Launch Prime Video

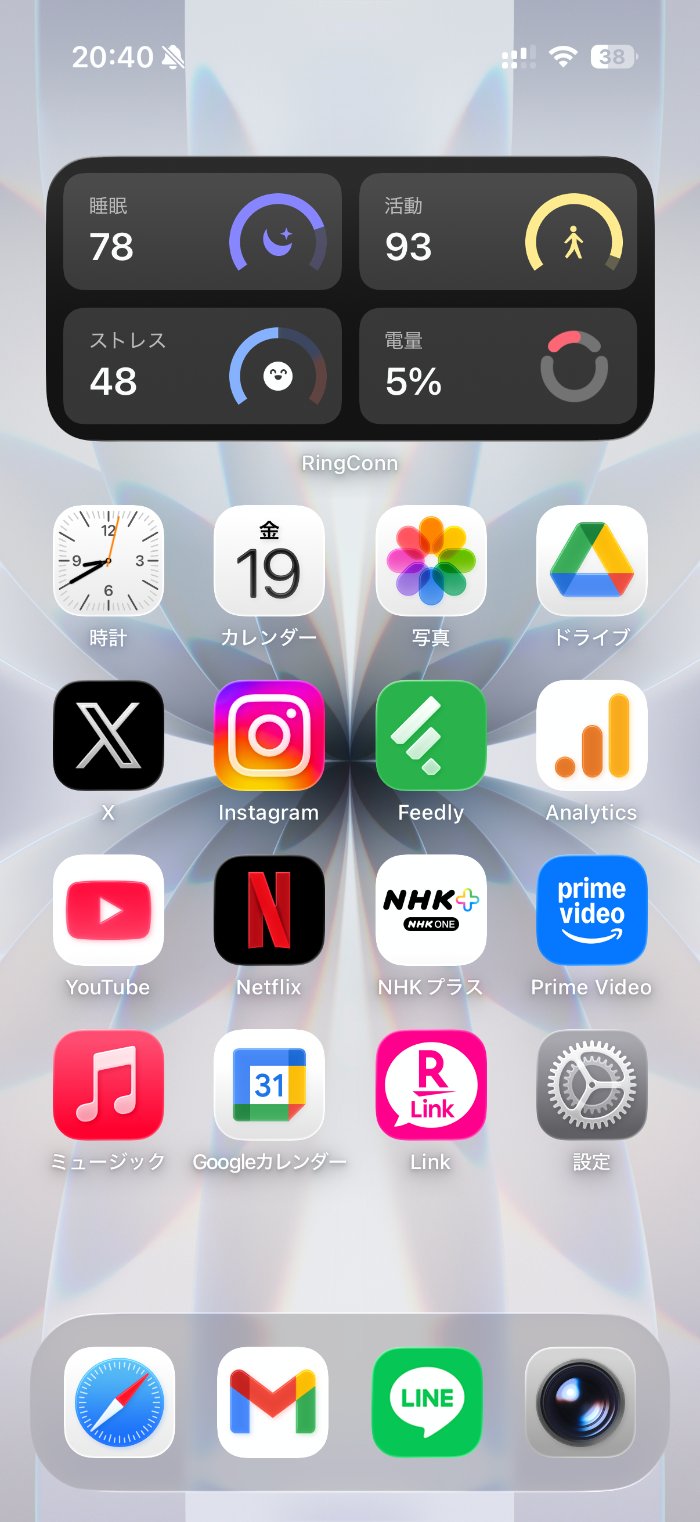point(592,910)
